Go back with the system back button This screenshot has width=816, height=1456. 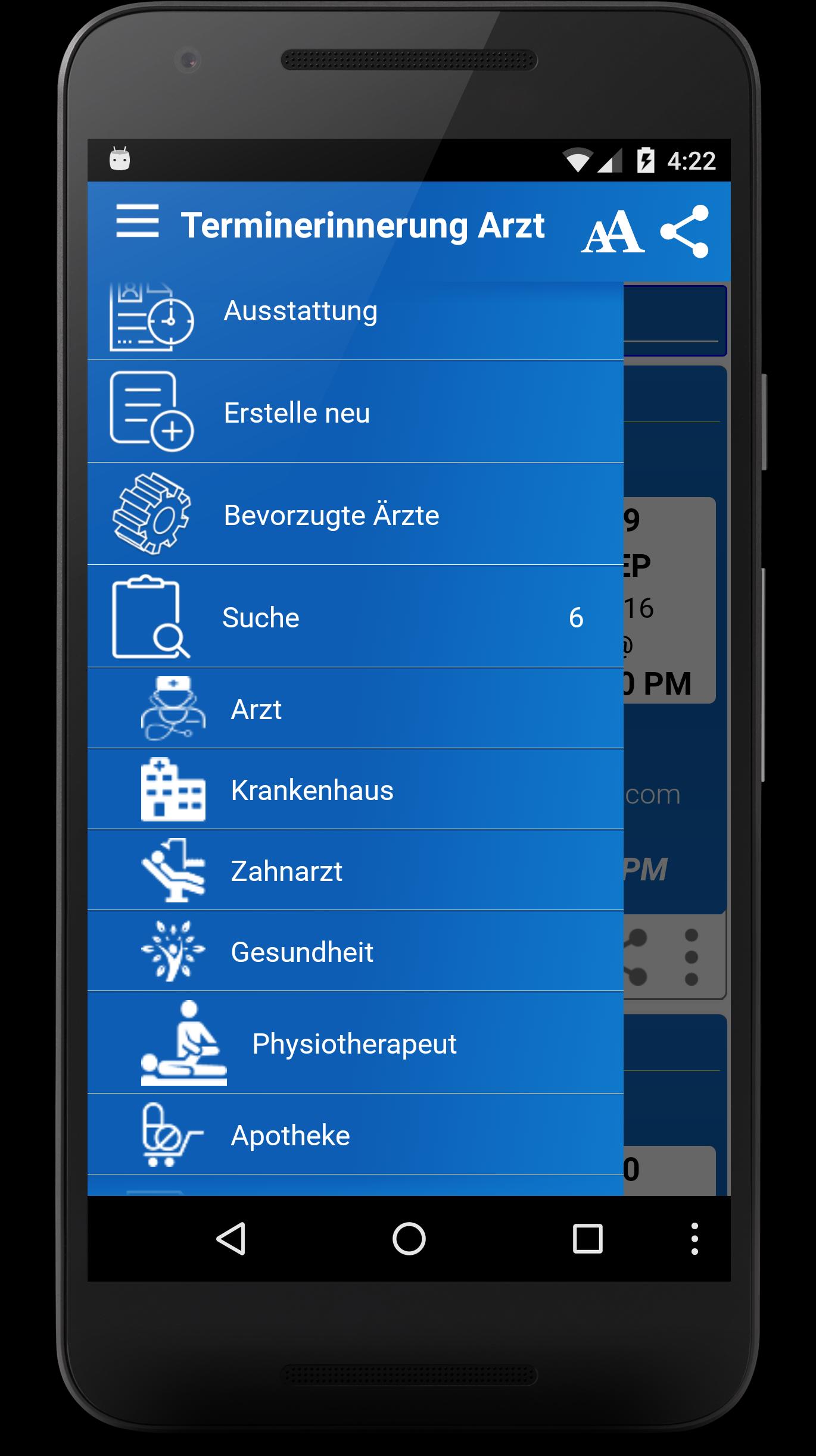coord(231,1239)
